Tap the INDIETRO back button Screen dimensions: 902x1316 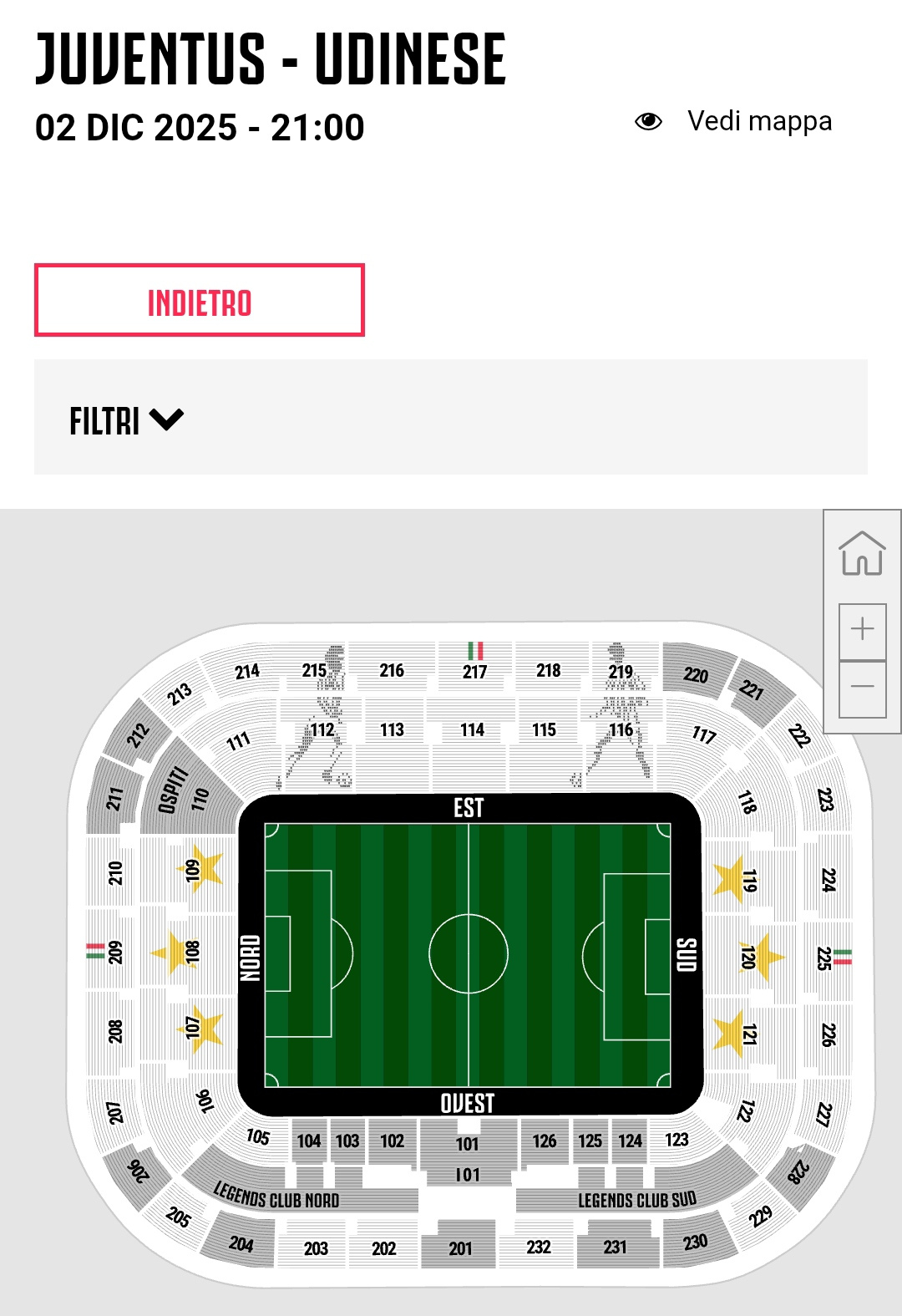pyautogui.click(x=199, y=301)
